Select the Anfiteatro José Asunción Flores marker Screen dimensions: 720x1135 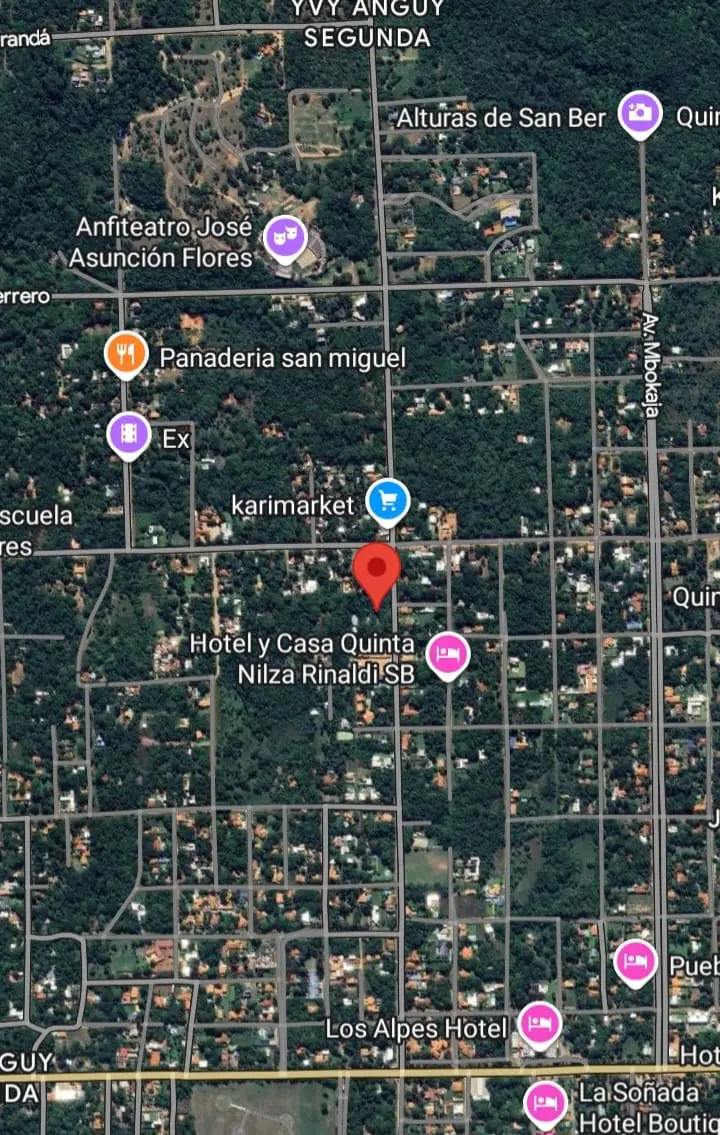(x=285, y=238)
